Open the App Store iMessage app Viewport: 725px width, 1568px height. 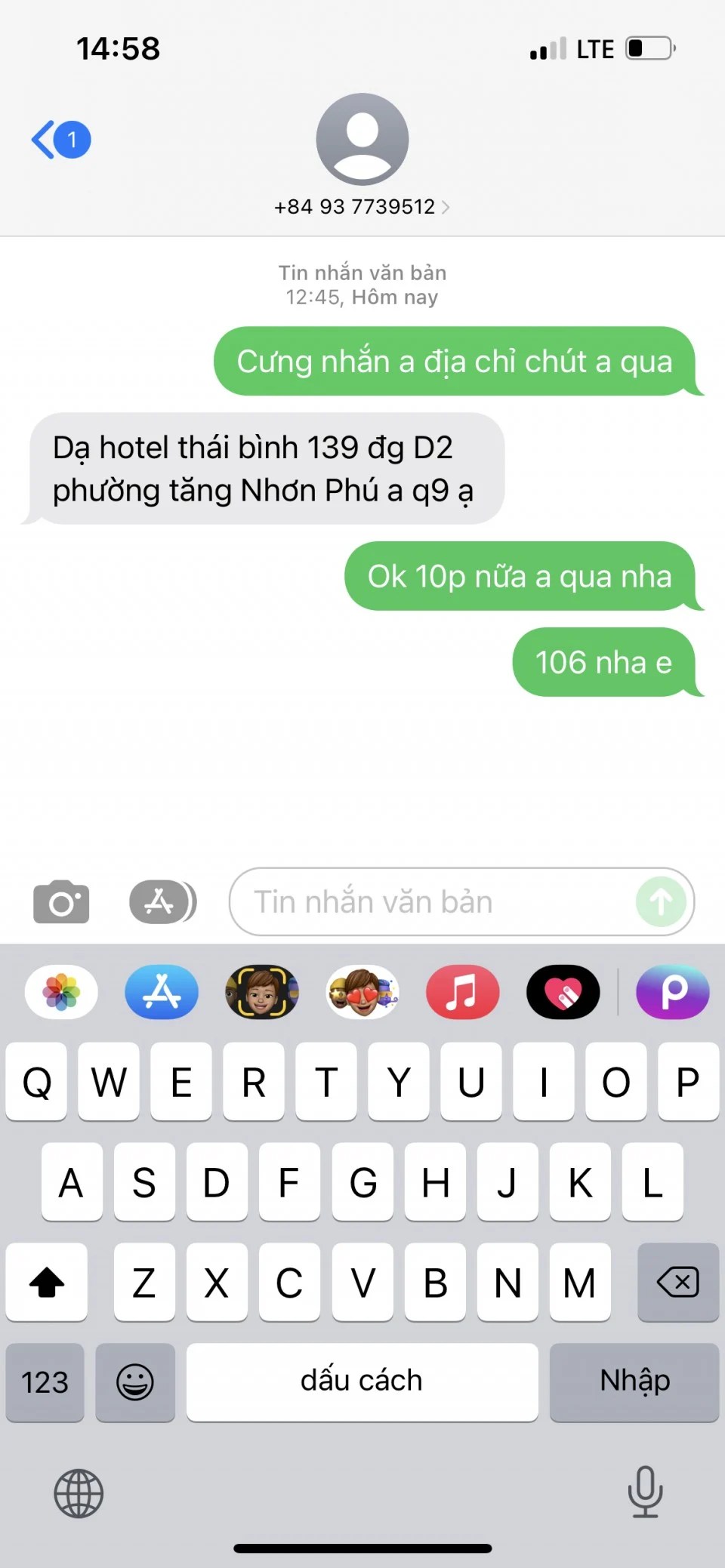click(162, 992)
